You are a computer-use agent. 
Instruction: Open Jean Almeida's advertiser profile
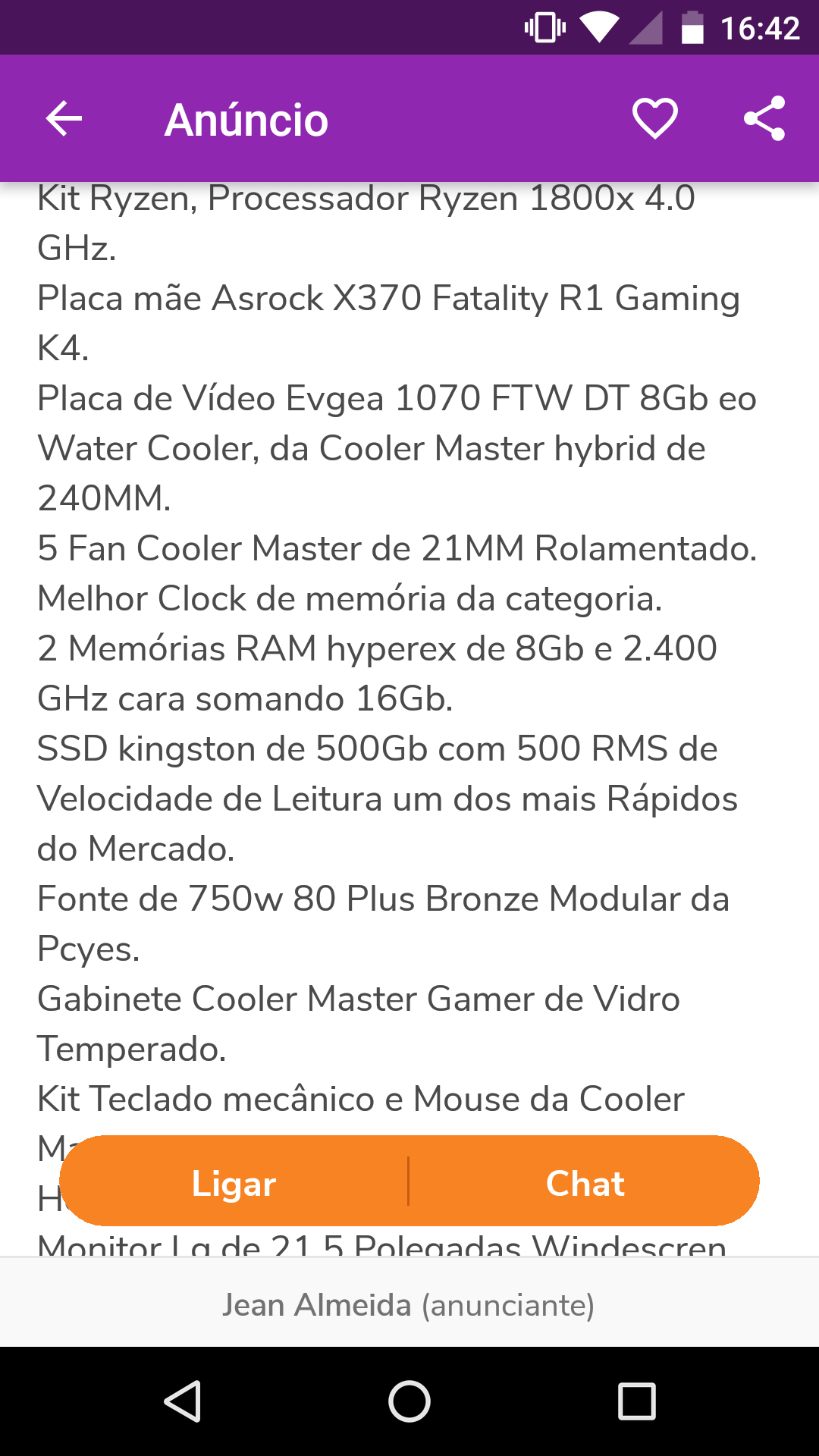409,1305
